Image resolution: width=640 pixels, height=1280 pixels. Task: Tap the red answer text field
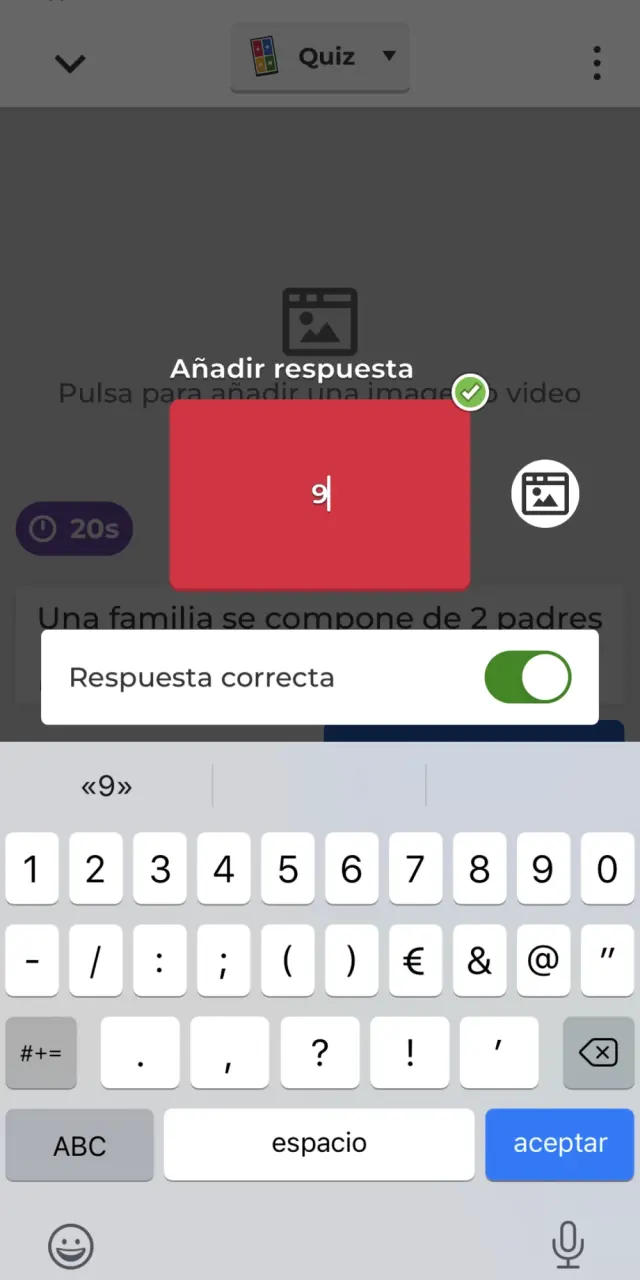tap(320, 494)
